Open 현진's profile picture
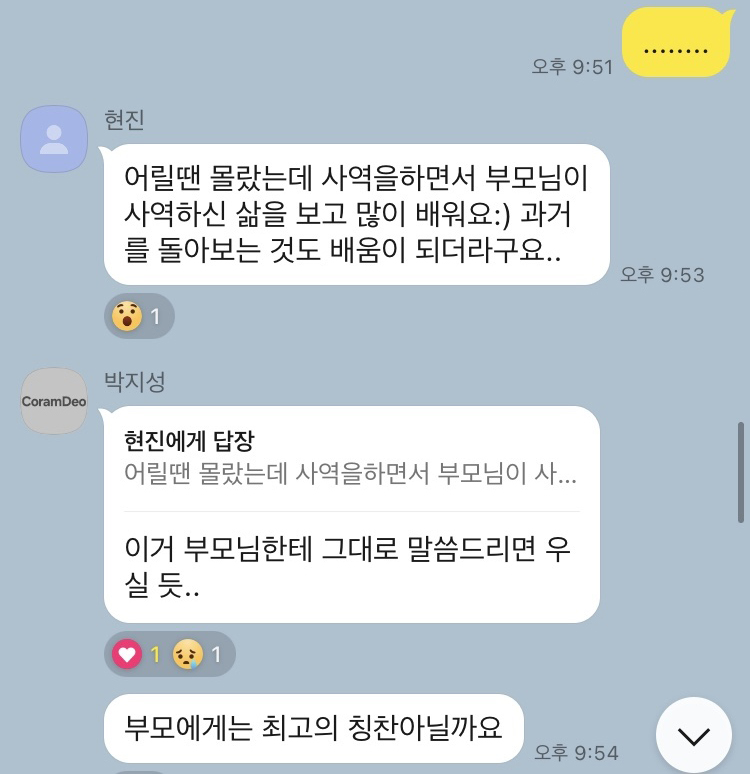750x774 pixels. [54, 138]
